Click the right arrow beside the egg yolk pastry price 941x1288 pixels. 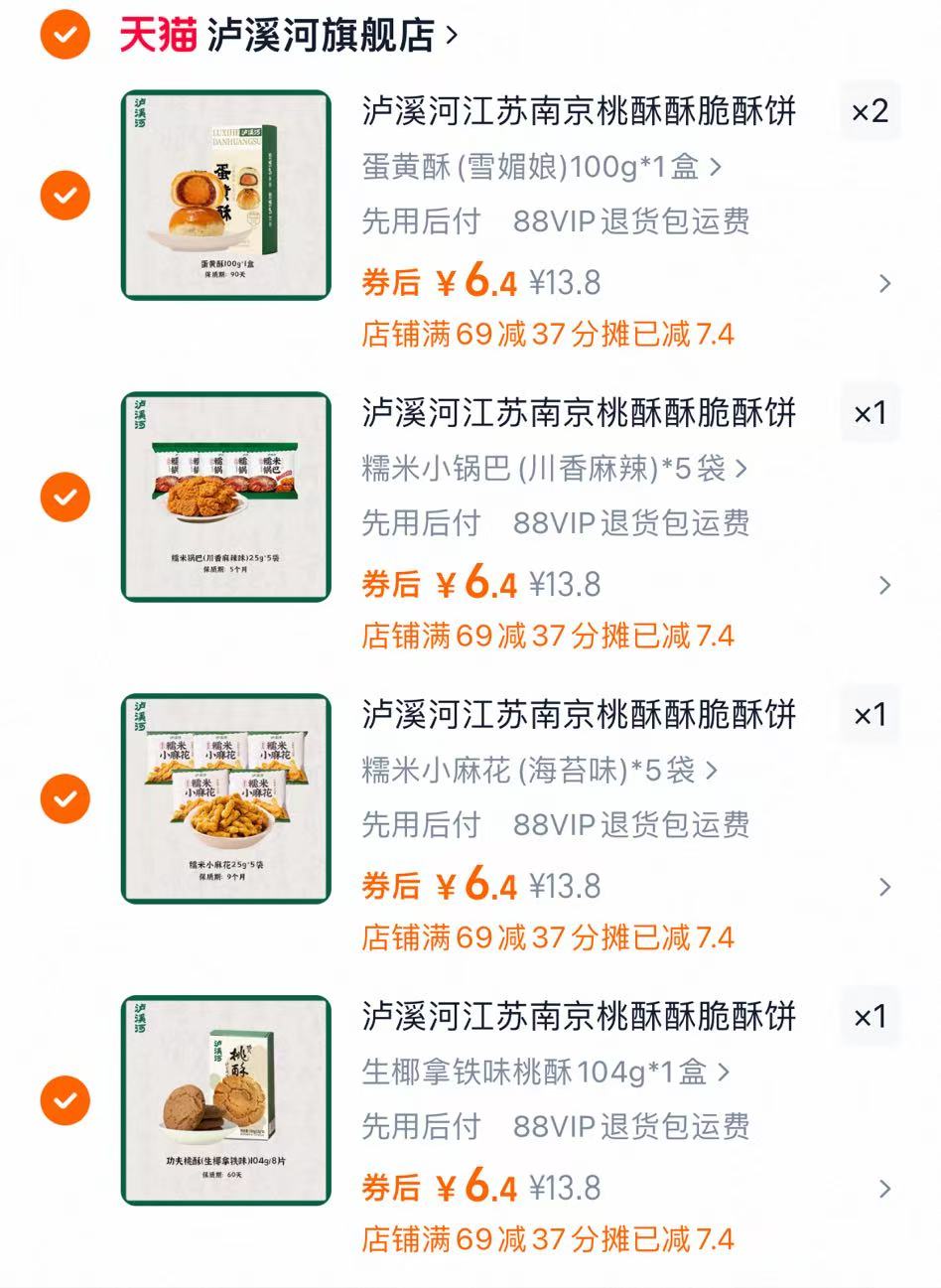886,285
